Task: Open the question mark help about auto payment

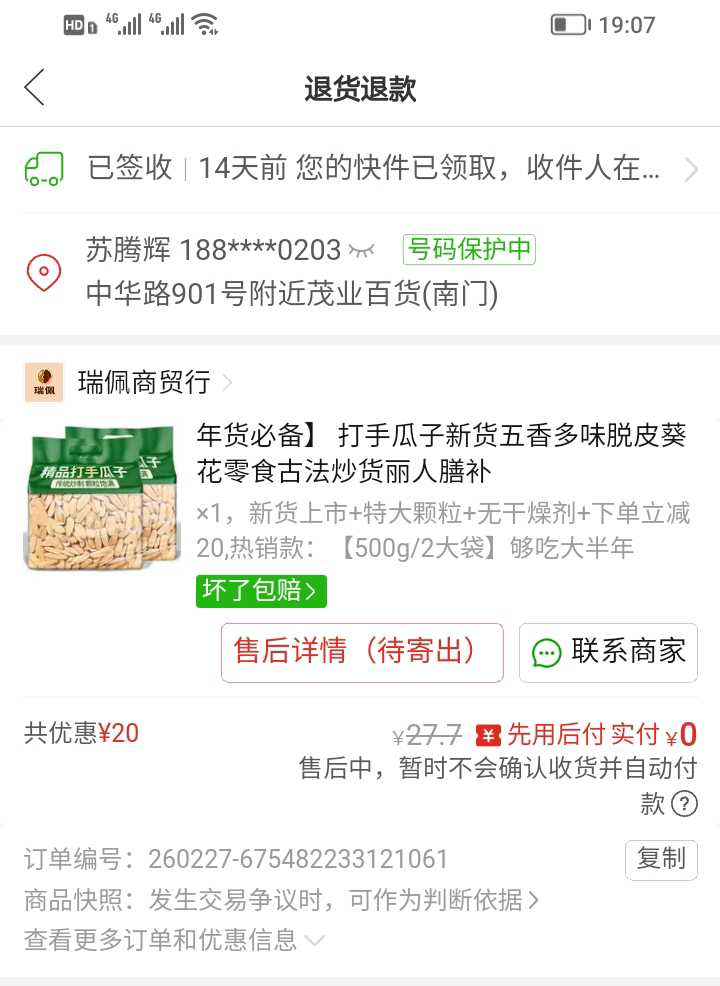Action: [x=684, y=803]
